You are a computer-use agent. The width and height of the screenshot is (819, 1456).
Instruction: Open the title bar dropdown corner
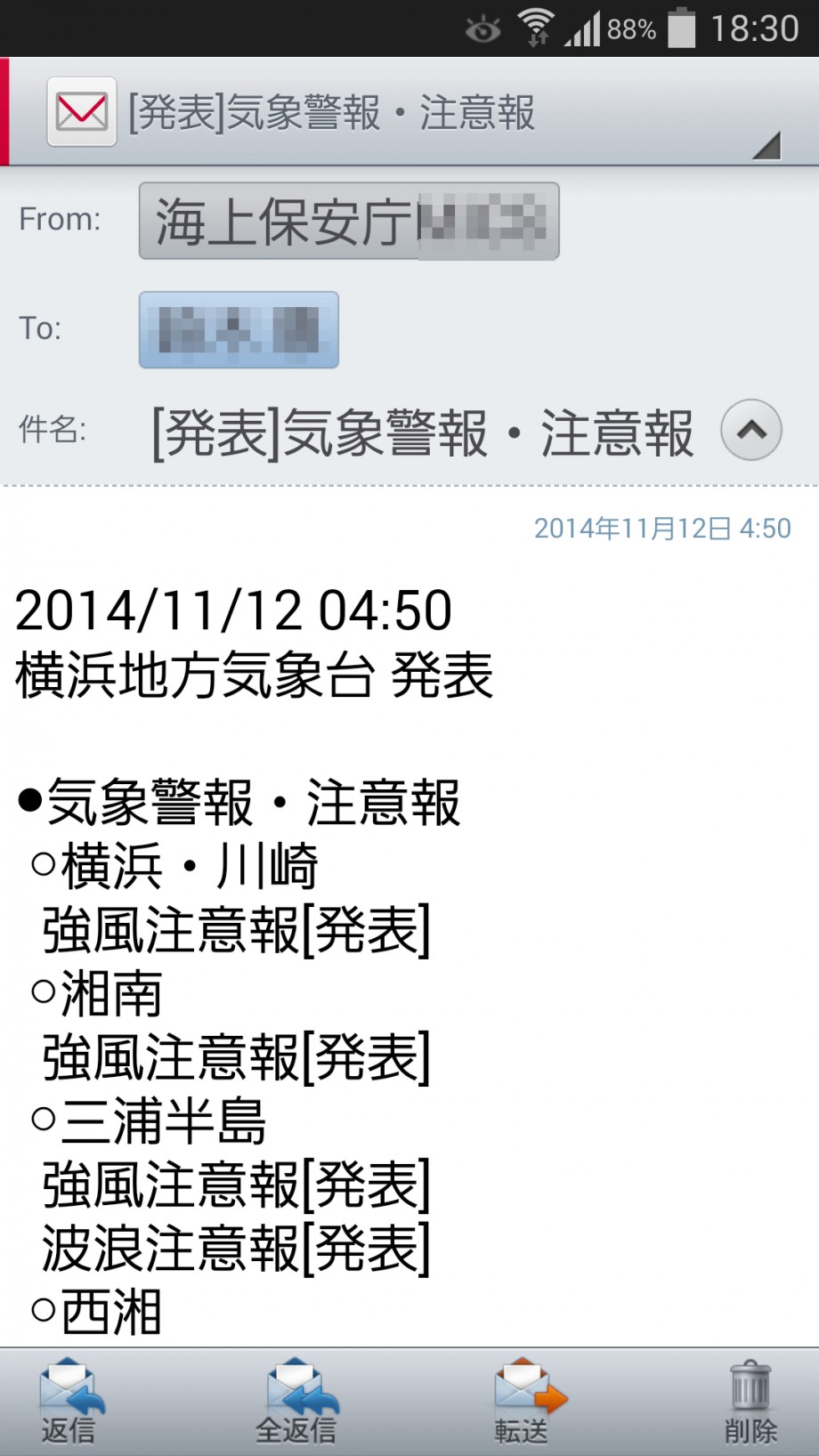coord(766,145)
